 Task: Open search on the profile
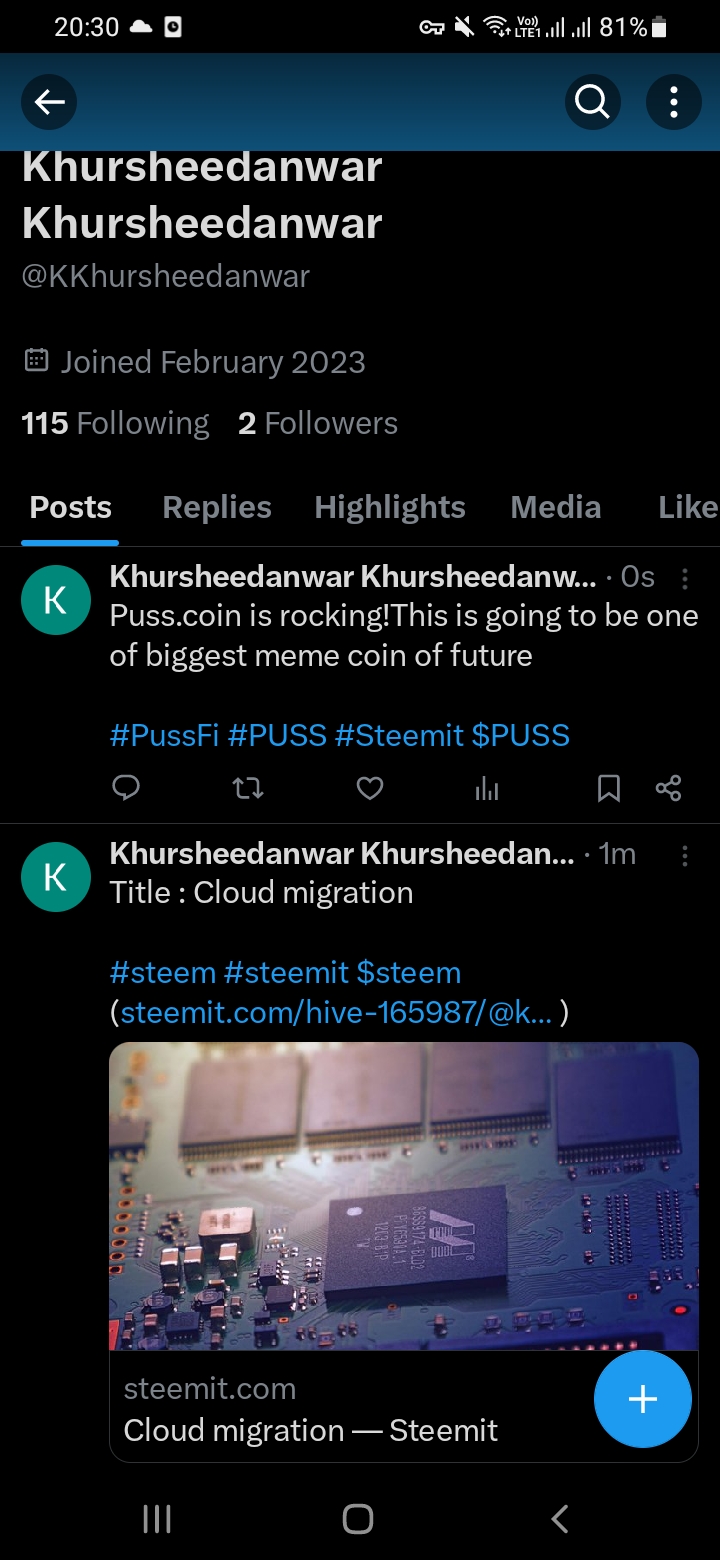(x=592, y=101)
